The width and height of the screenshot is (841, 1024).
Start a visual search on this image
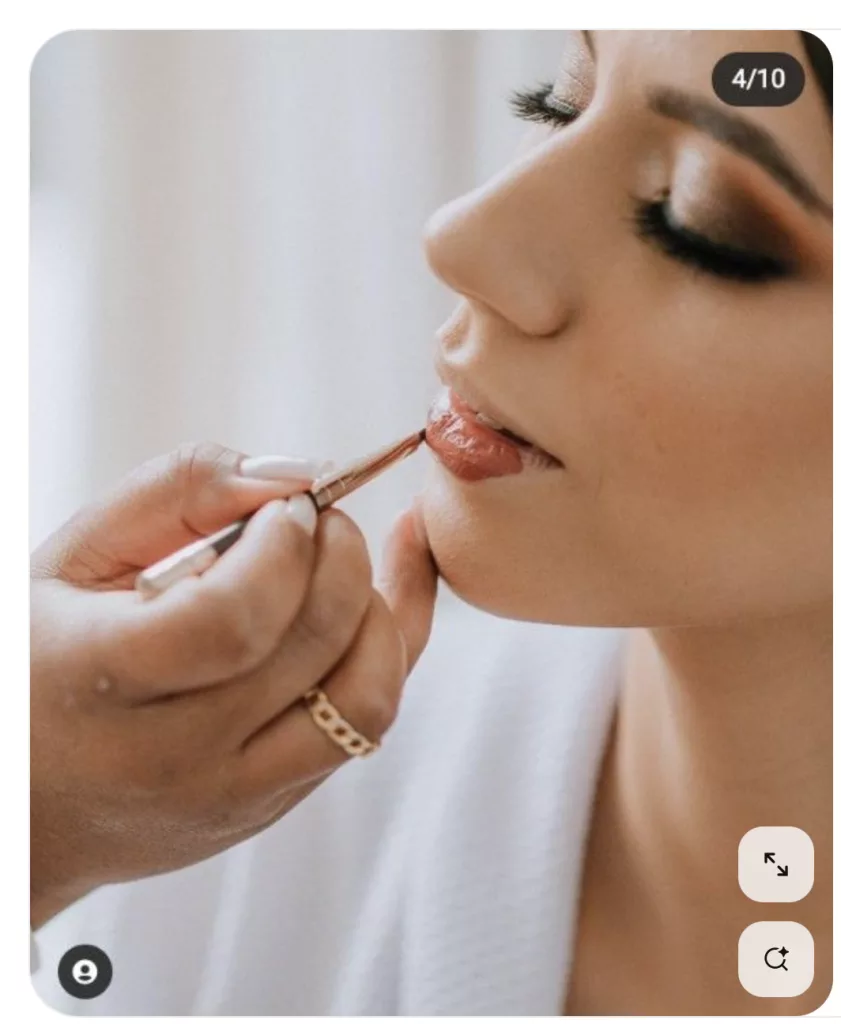(775, 958)
